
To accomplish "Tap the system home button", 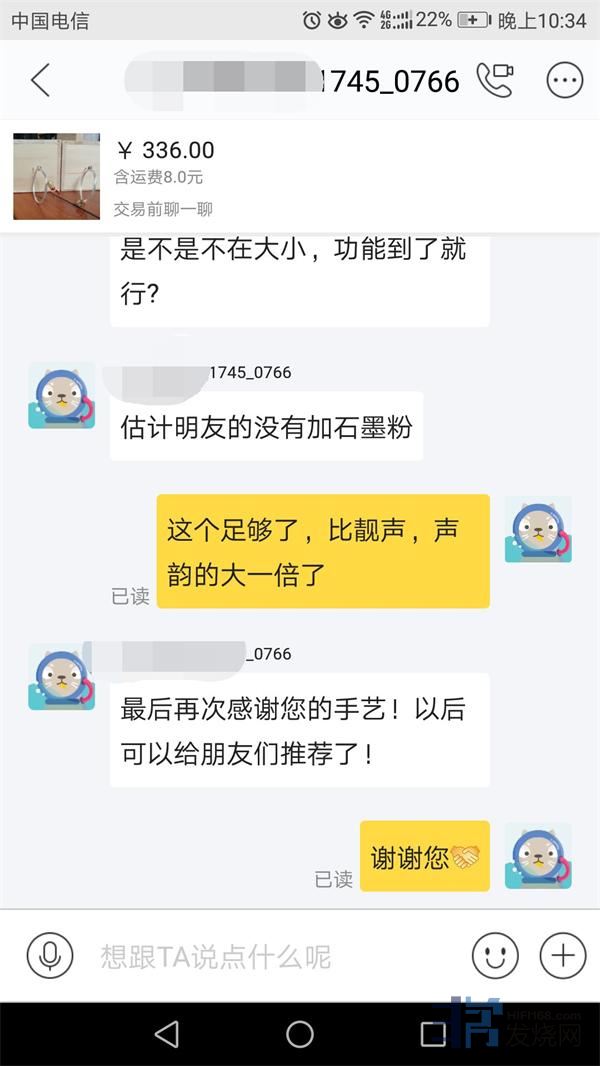I will (x=300, y=1034).
